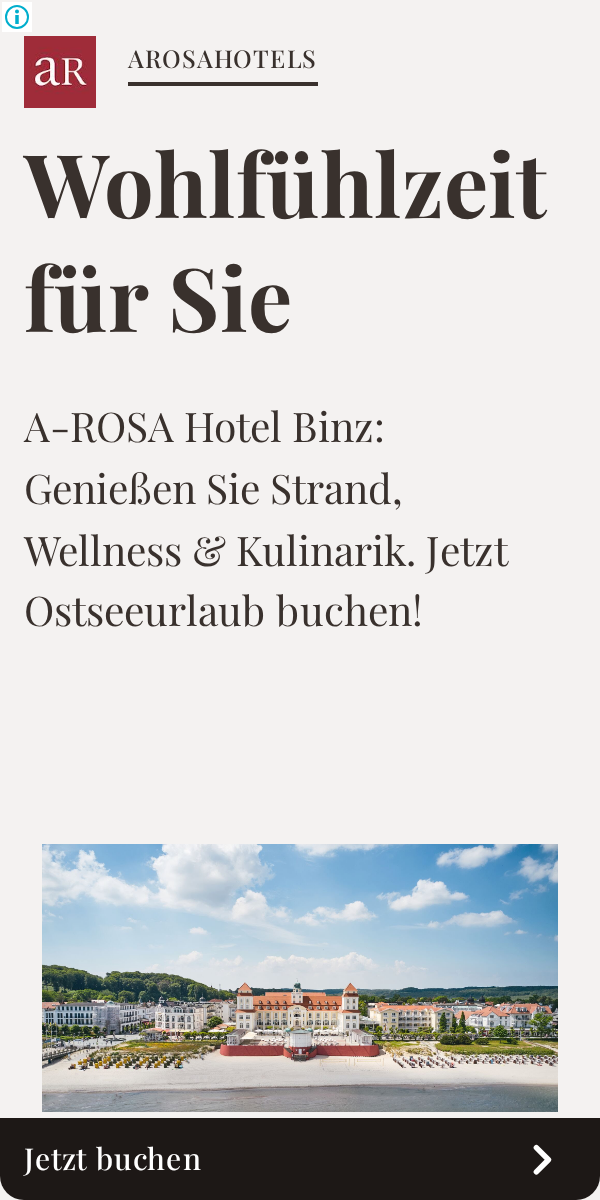This screenshot has width=600, height=1200.
Task: Tap the Jetzt buchen button
Action: [300, 1159]
